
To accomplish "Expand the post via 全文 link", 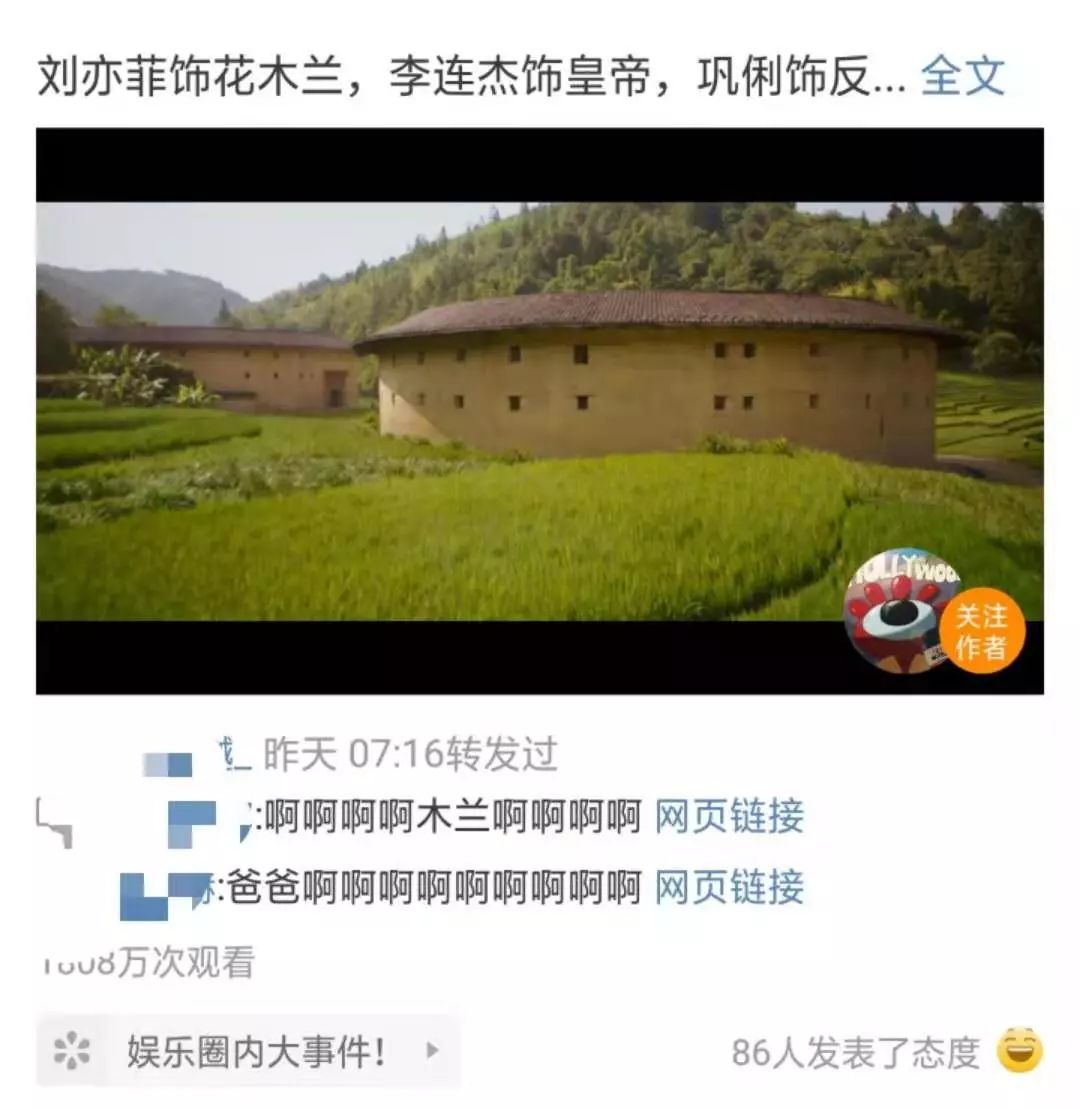I will (x=962, y=77).
